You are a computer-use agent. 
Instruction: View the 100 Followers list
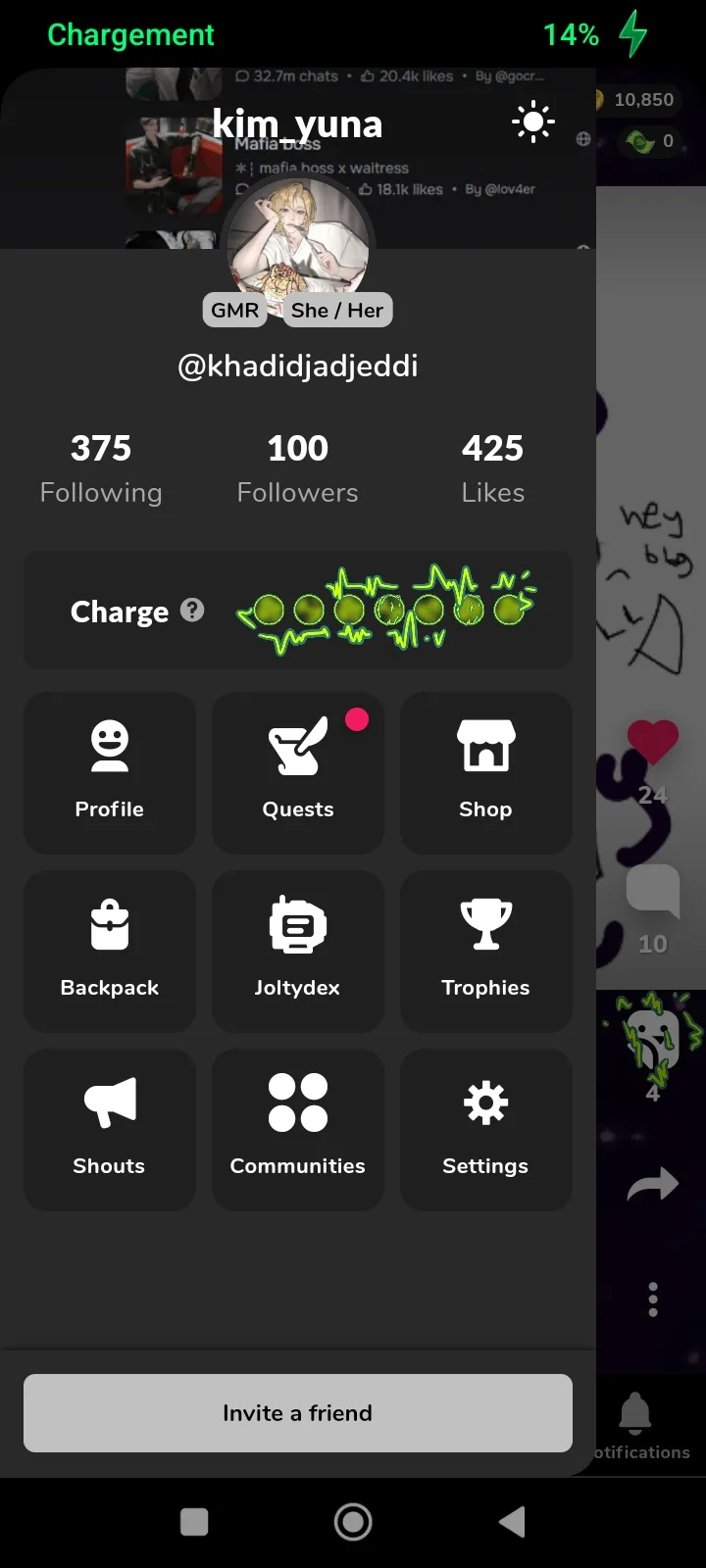[298, 468]
